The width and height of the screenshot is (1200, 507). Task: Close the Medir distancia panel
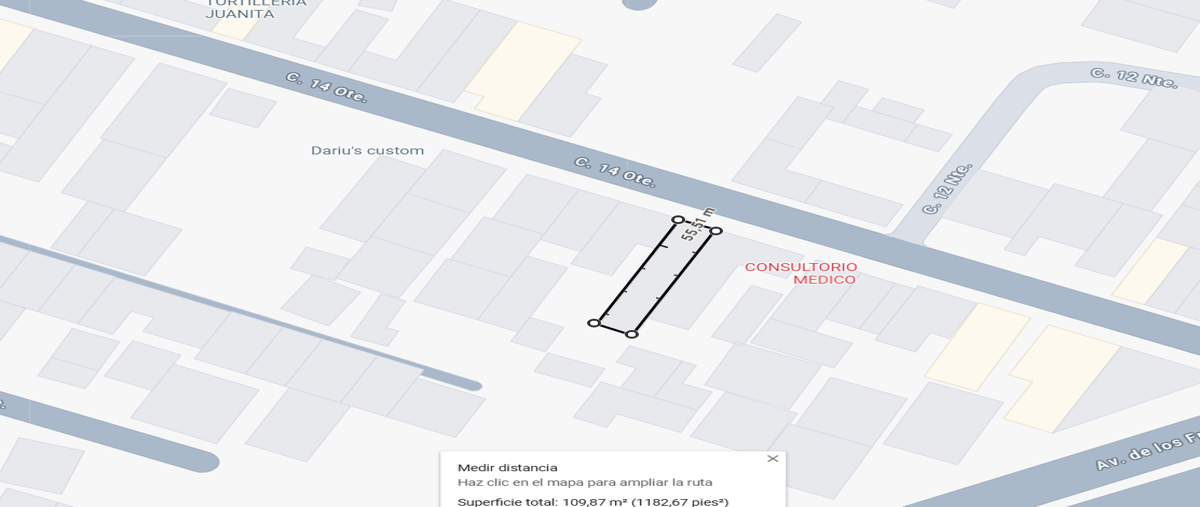772,459
